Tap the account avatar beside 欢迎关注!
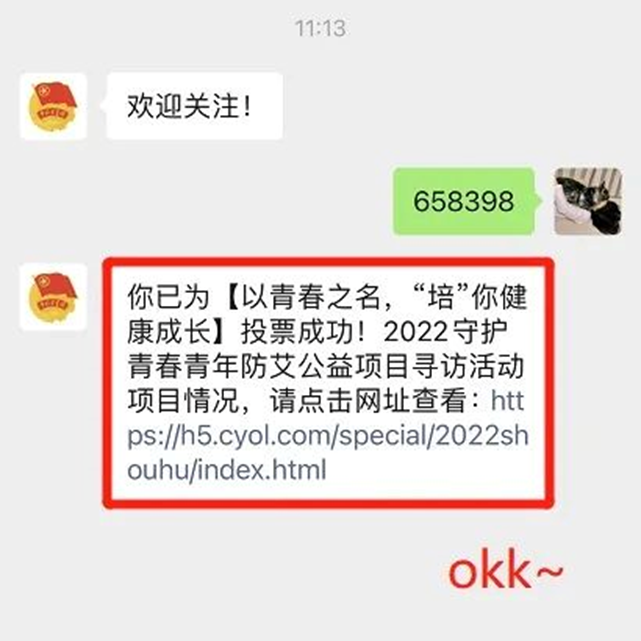Viewport: 641px width, 641px height. (53, 105)
